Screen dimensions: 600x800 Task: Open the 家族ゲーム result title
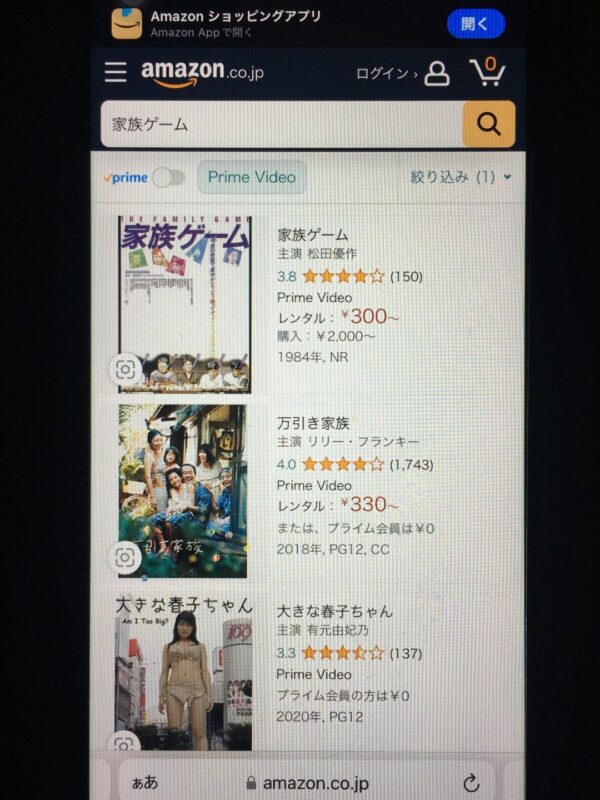pos(313,235)
